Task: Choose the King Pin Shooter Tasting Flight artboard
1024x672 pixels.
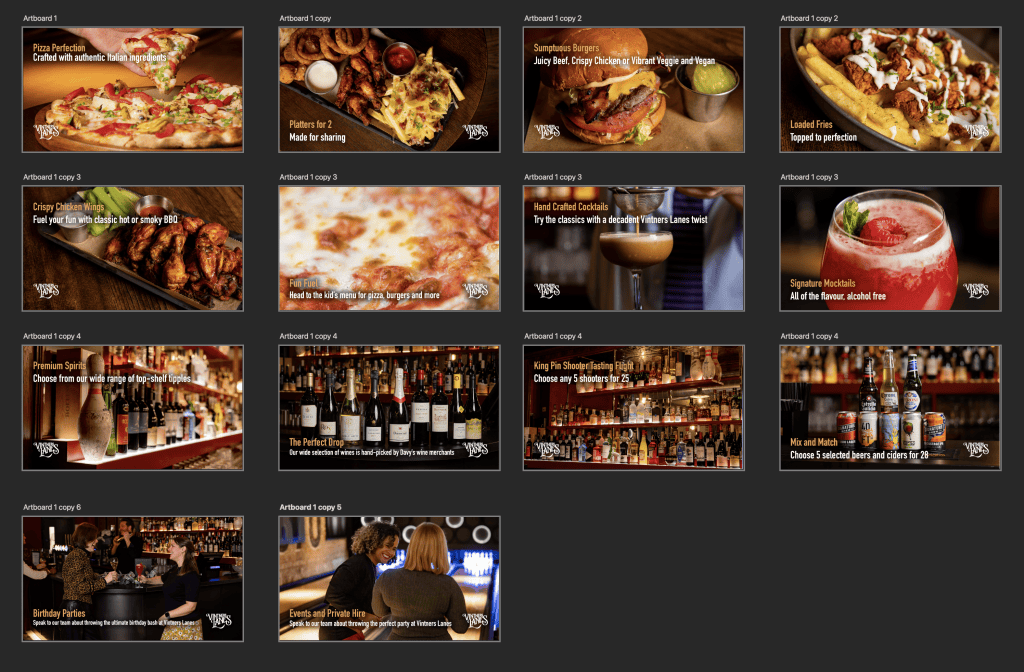Action: pos(633,407)
